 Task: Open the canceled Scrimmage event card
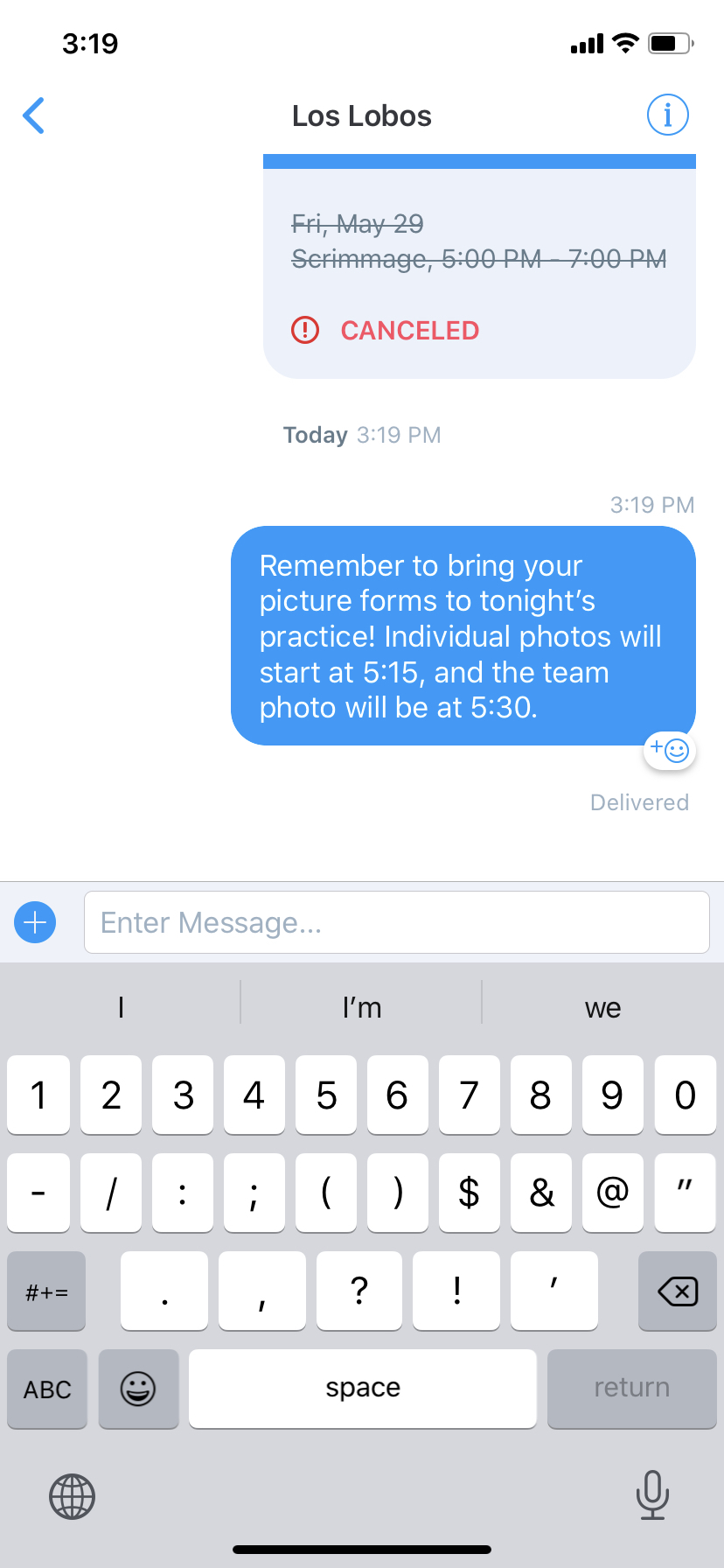tap(479, 267)
